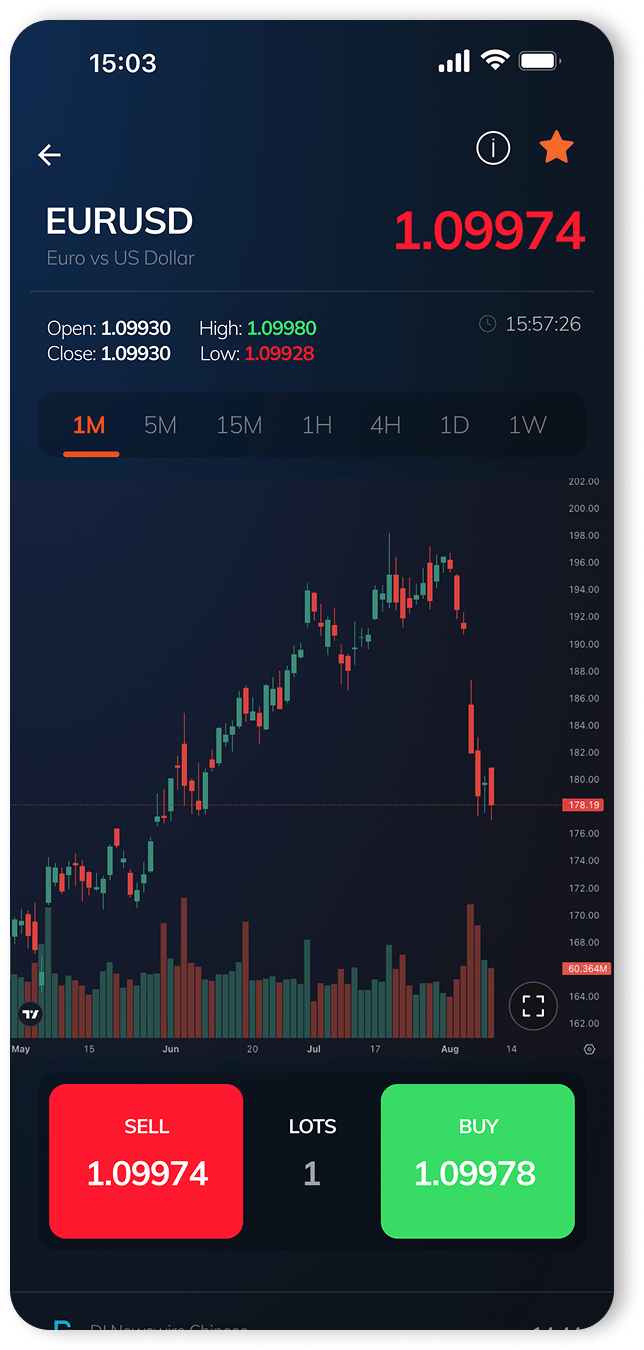
Task: Choose the 4H chart interval
Action: (385, 425)
